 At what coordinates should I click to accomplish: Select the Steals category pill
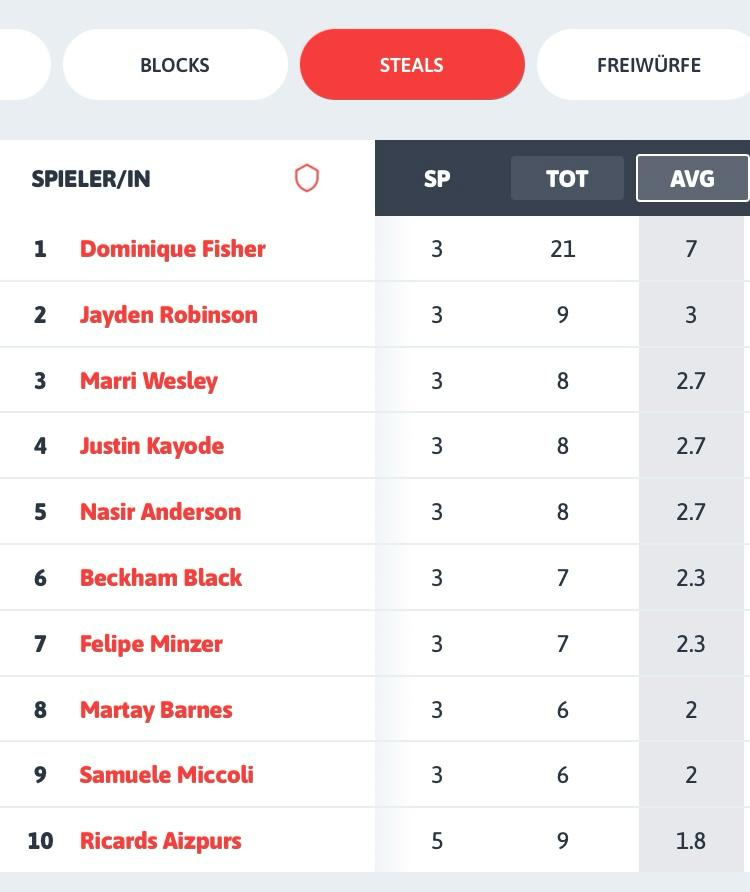[411, 65]
